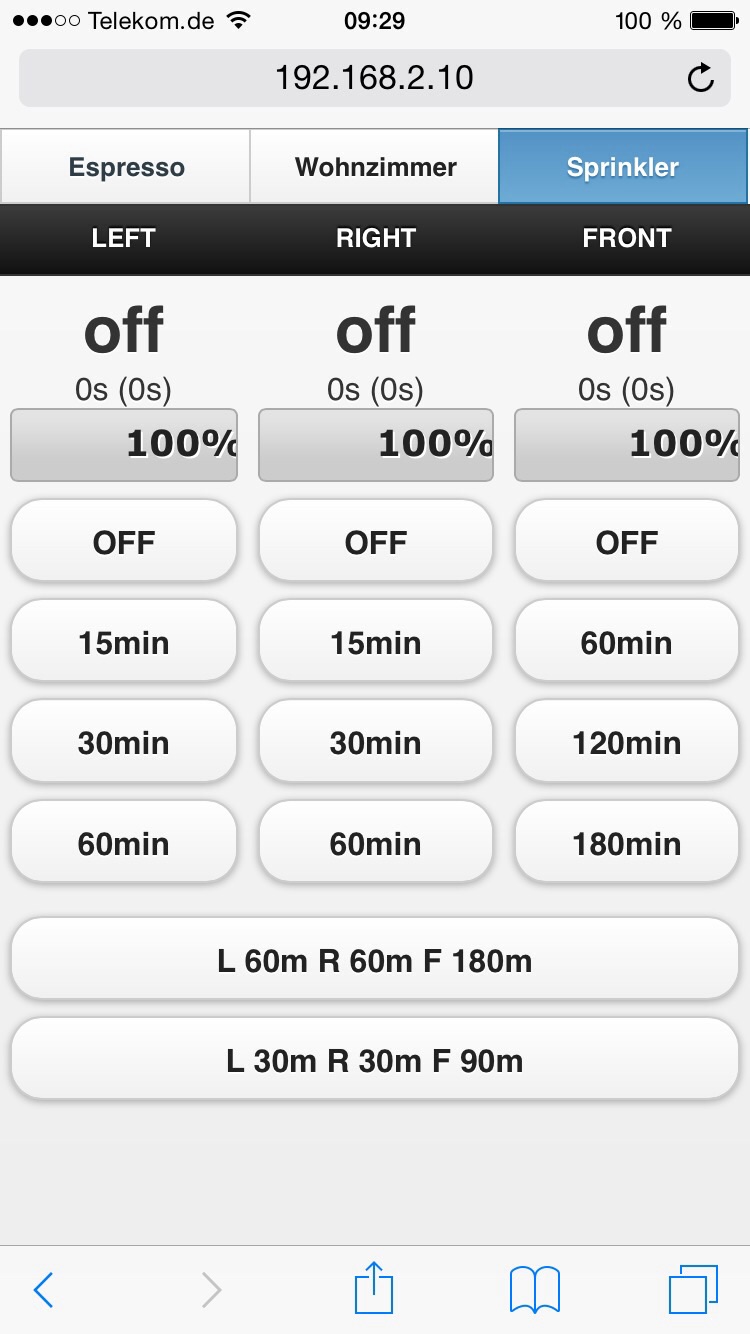Reload the page with the refresh icon
750x1334 pixels.
click(701, 78)
